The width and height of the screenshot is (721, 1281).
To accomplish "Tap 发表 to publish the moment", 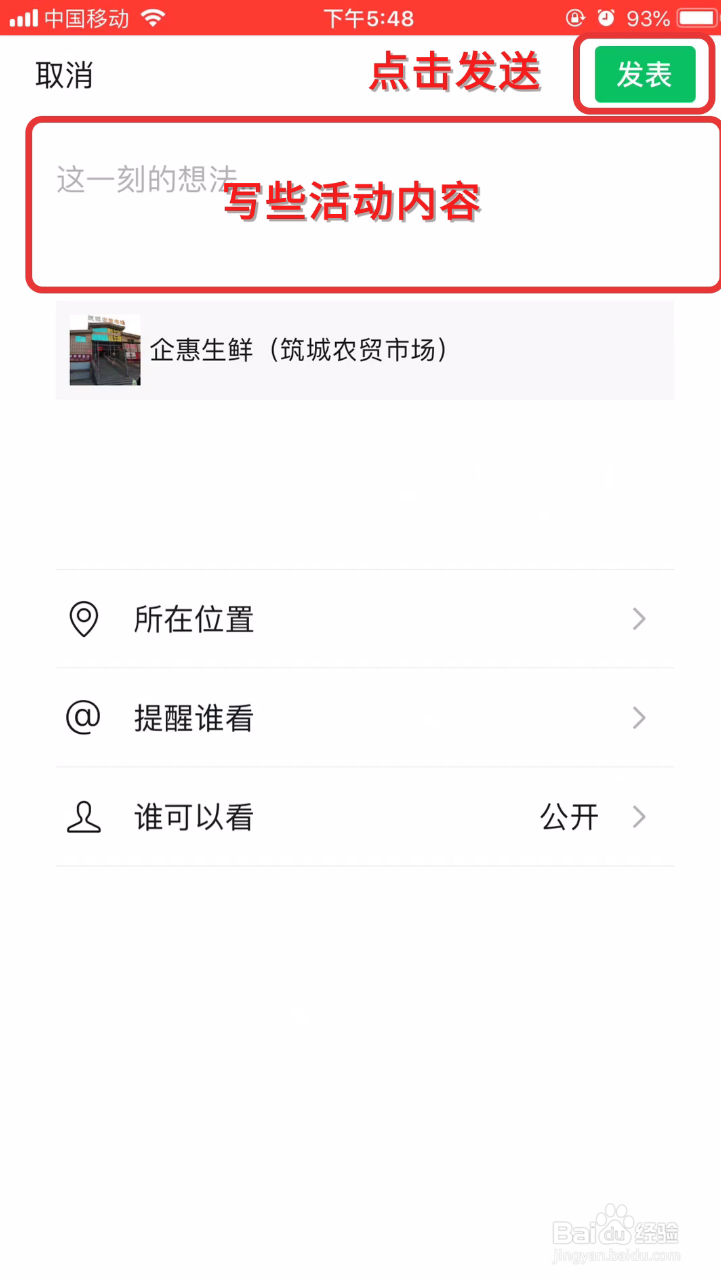I will pyautogui.click(x=645, y=74).
